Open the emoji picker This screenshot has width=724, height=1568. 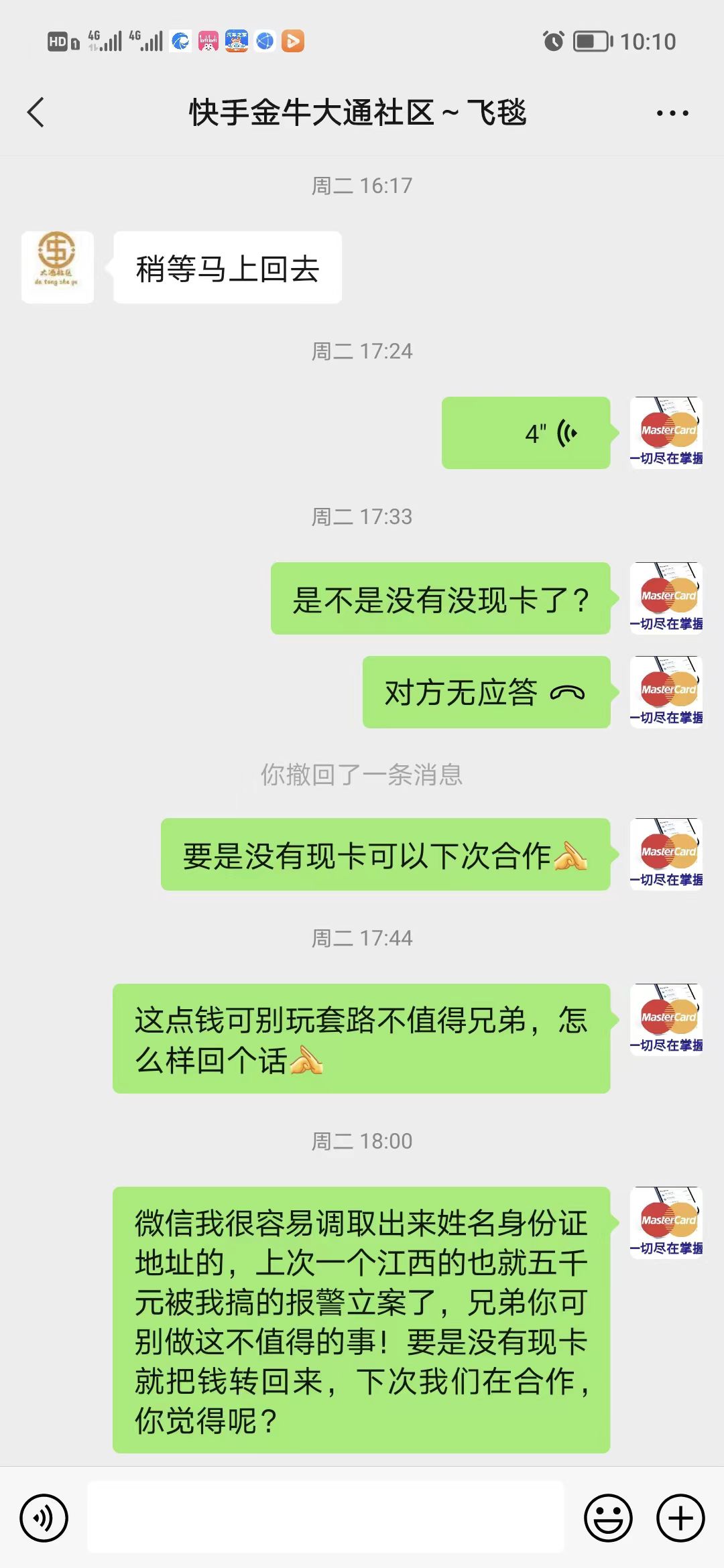coord(608,1518)
